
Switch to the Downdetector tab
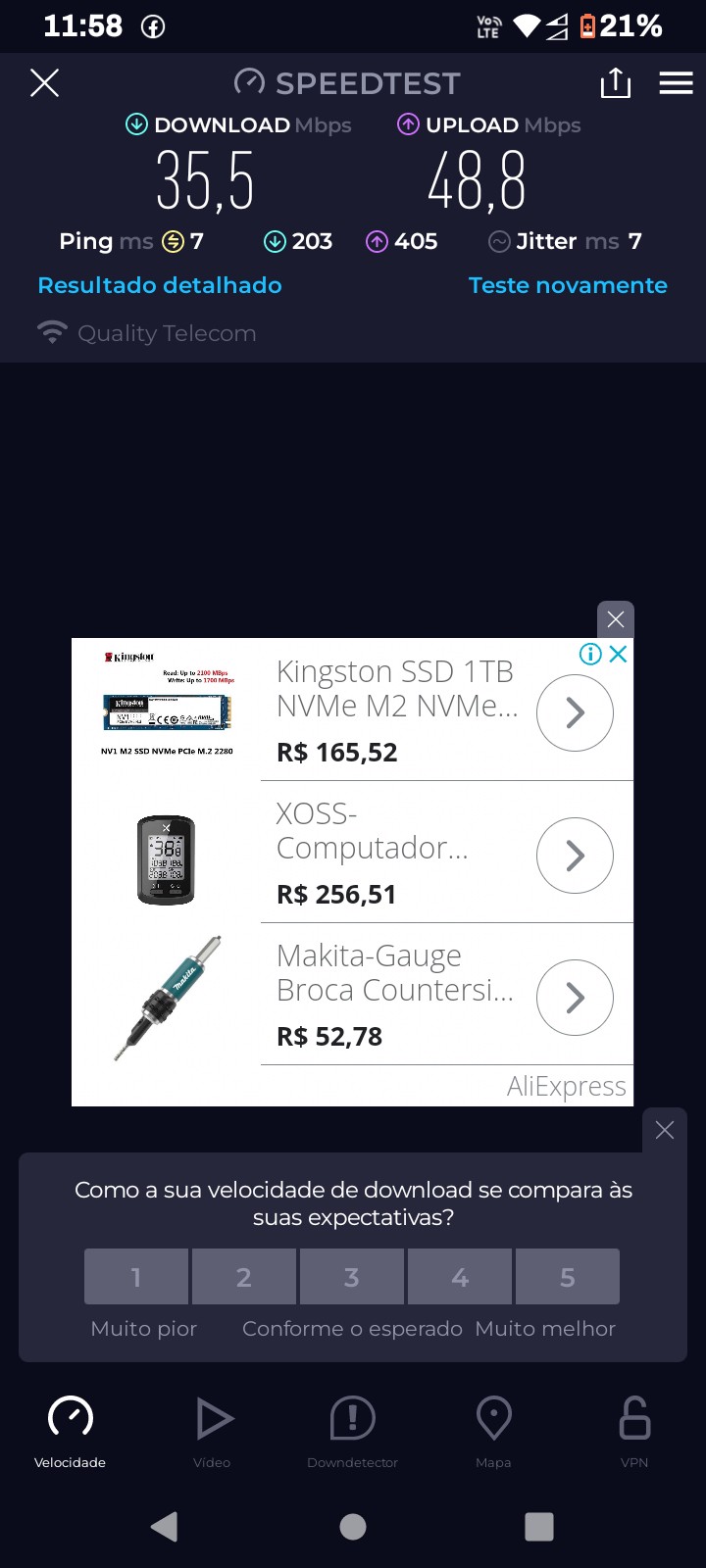pos(353,1431)
